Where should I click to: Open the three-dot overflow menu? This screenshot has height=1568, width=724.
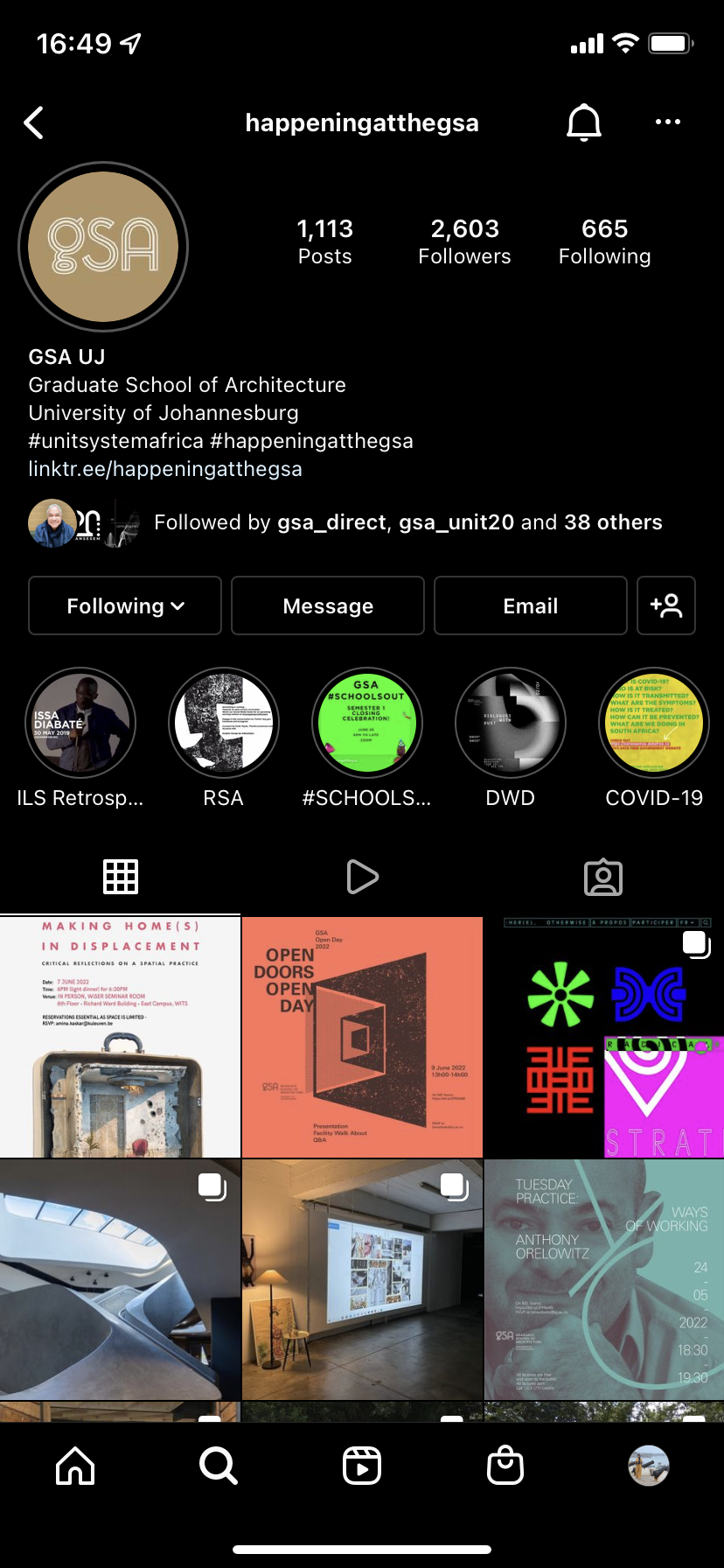pyautogui.click(x=667, y=122)
